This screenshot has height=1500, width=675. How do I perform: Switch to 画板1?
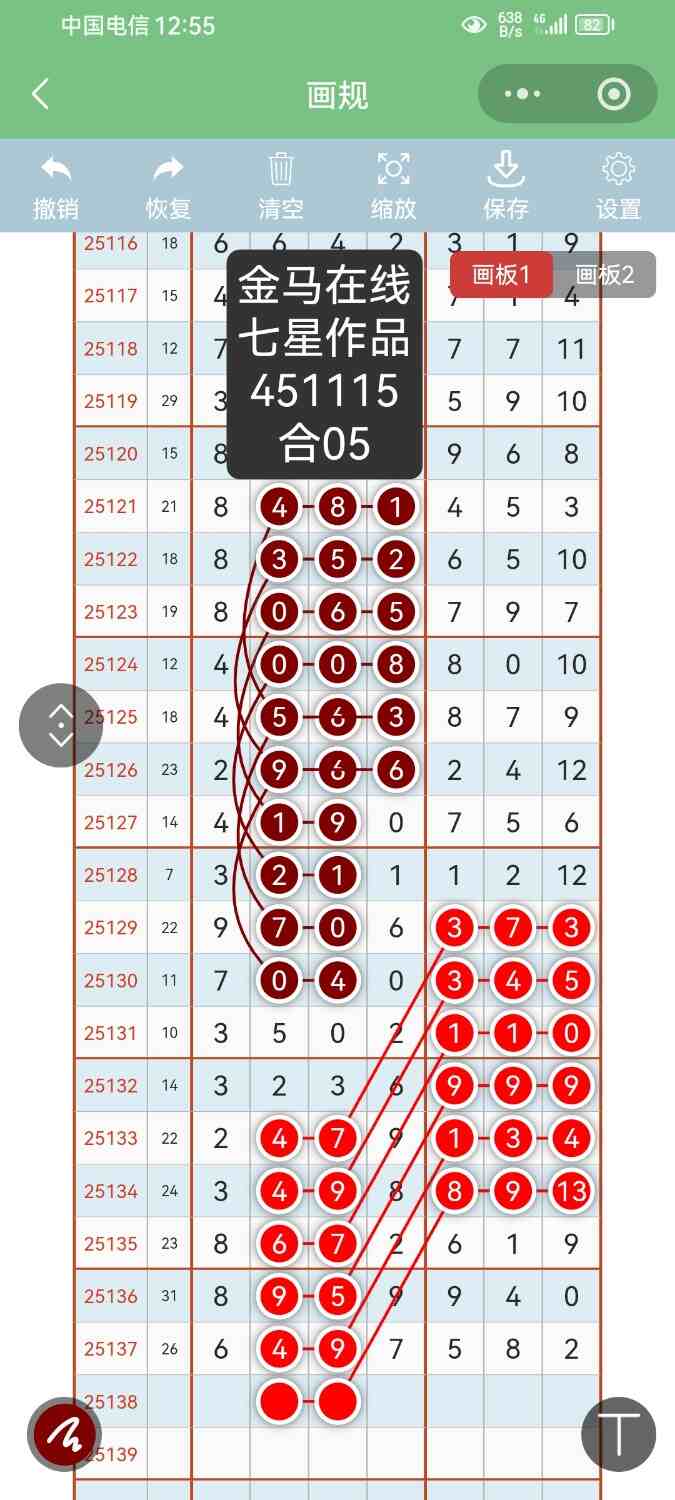[x=500, y=274]
